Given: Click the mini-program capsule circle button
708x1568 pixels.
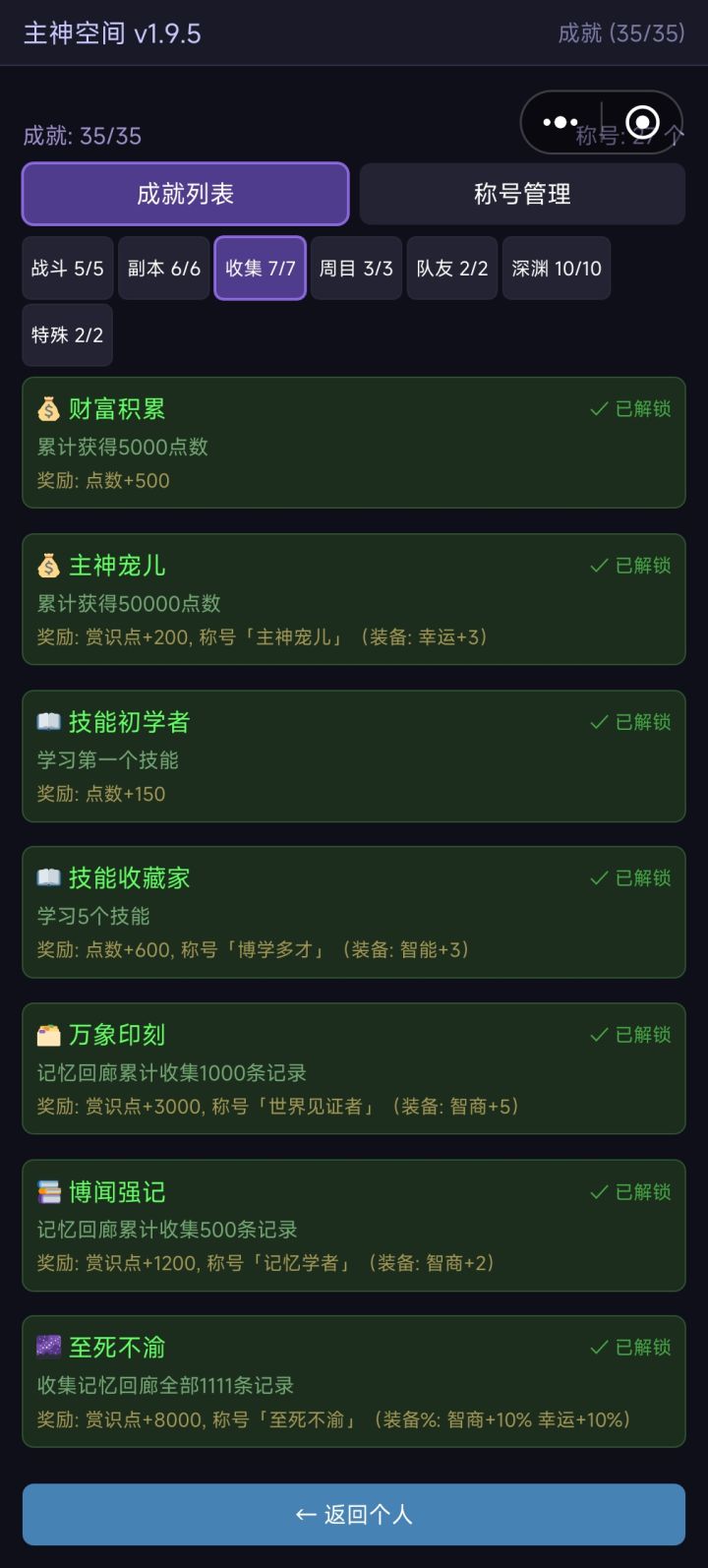Looking at the screenshot, I should (641, 121).
